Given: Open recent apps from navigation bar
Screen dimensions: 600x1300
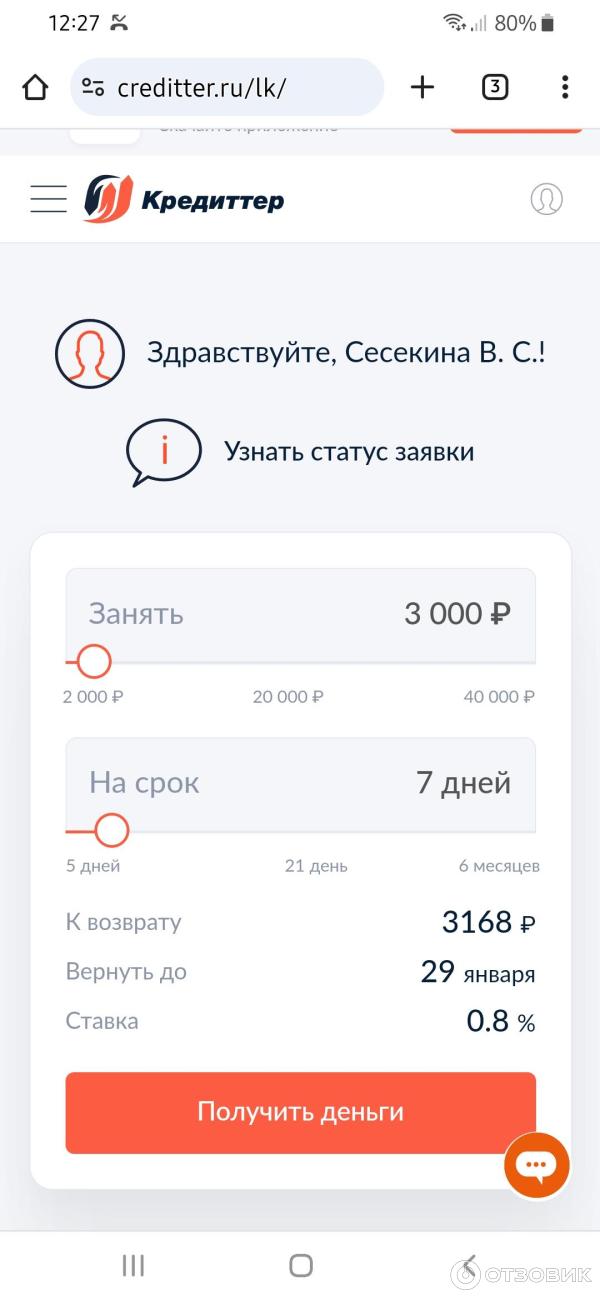Looking at the screenshot, I should pos(133,1265).
